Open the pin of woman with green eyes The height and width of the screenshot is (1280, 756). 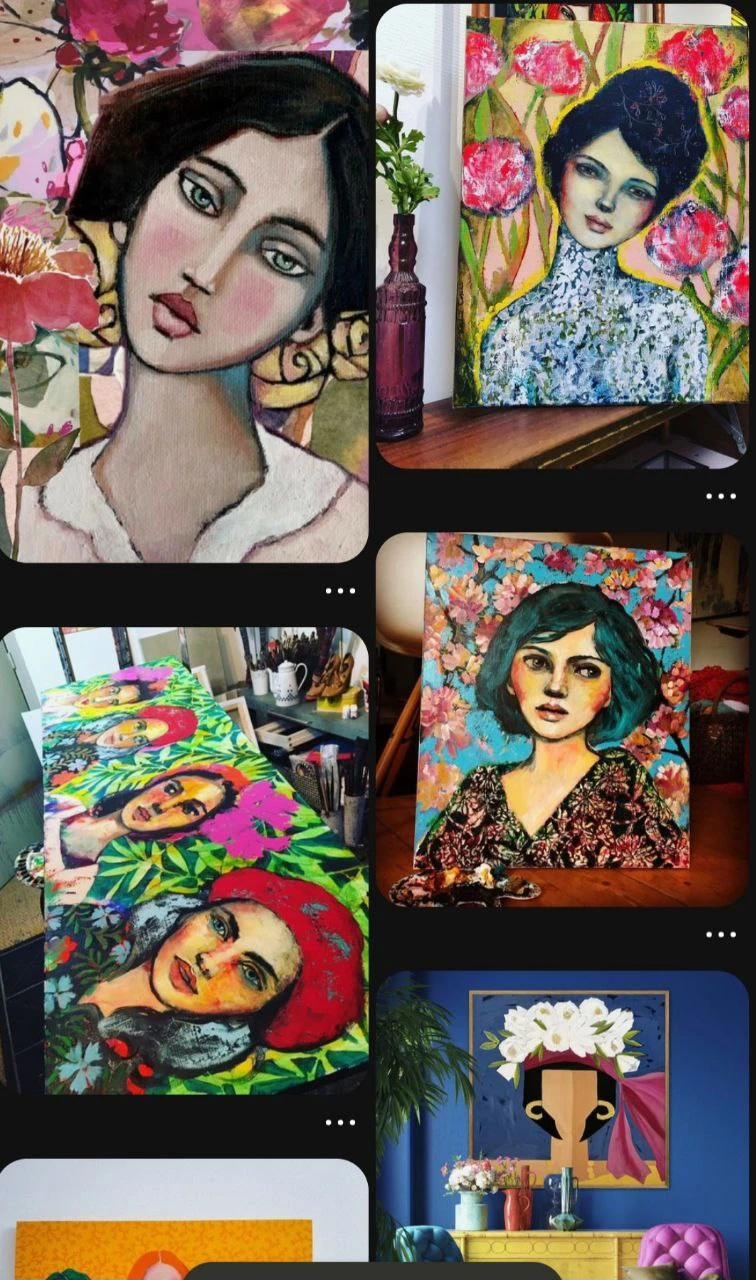click(184, 290)
